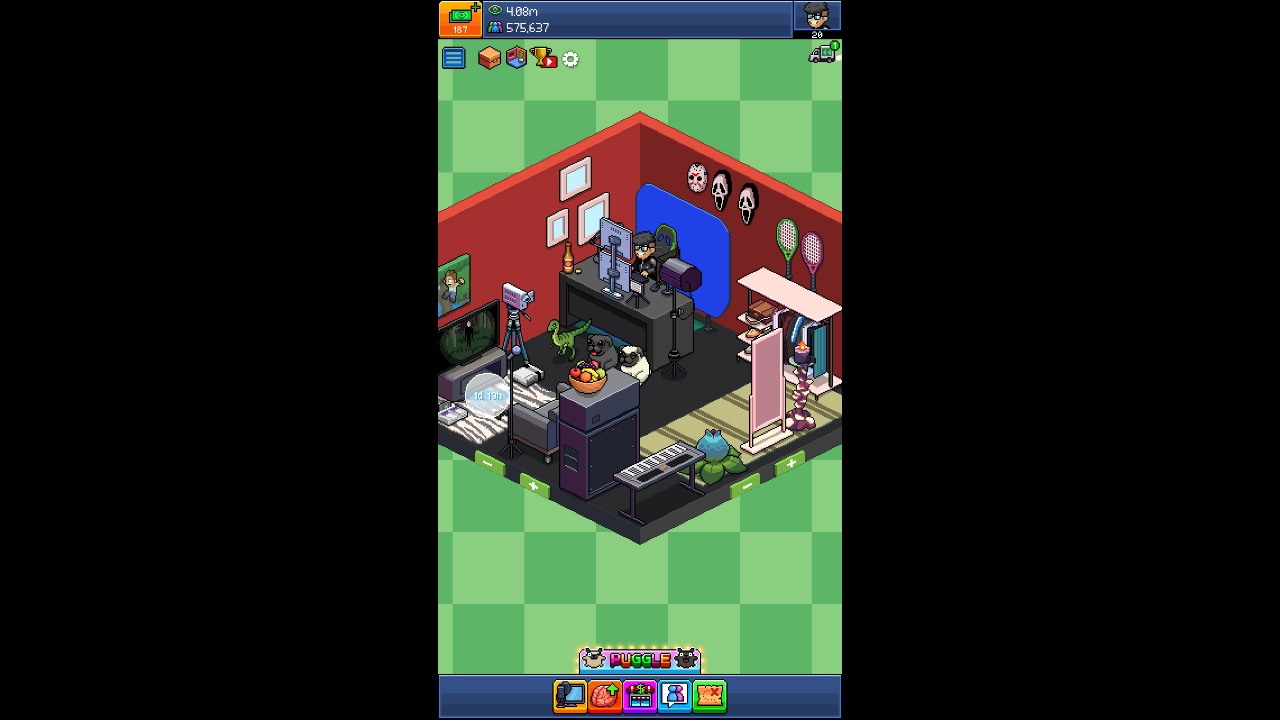The width and height of the screenshot is (1280, 720).
Task: Open the room showcase icon
Action: click(516, 58)
